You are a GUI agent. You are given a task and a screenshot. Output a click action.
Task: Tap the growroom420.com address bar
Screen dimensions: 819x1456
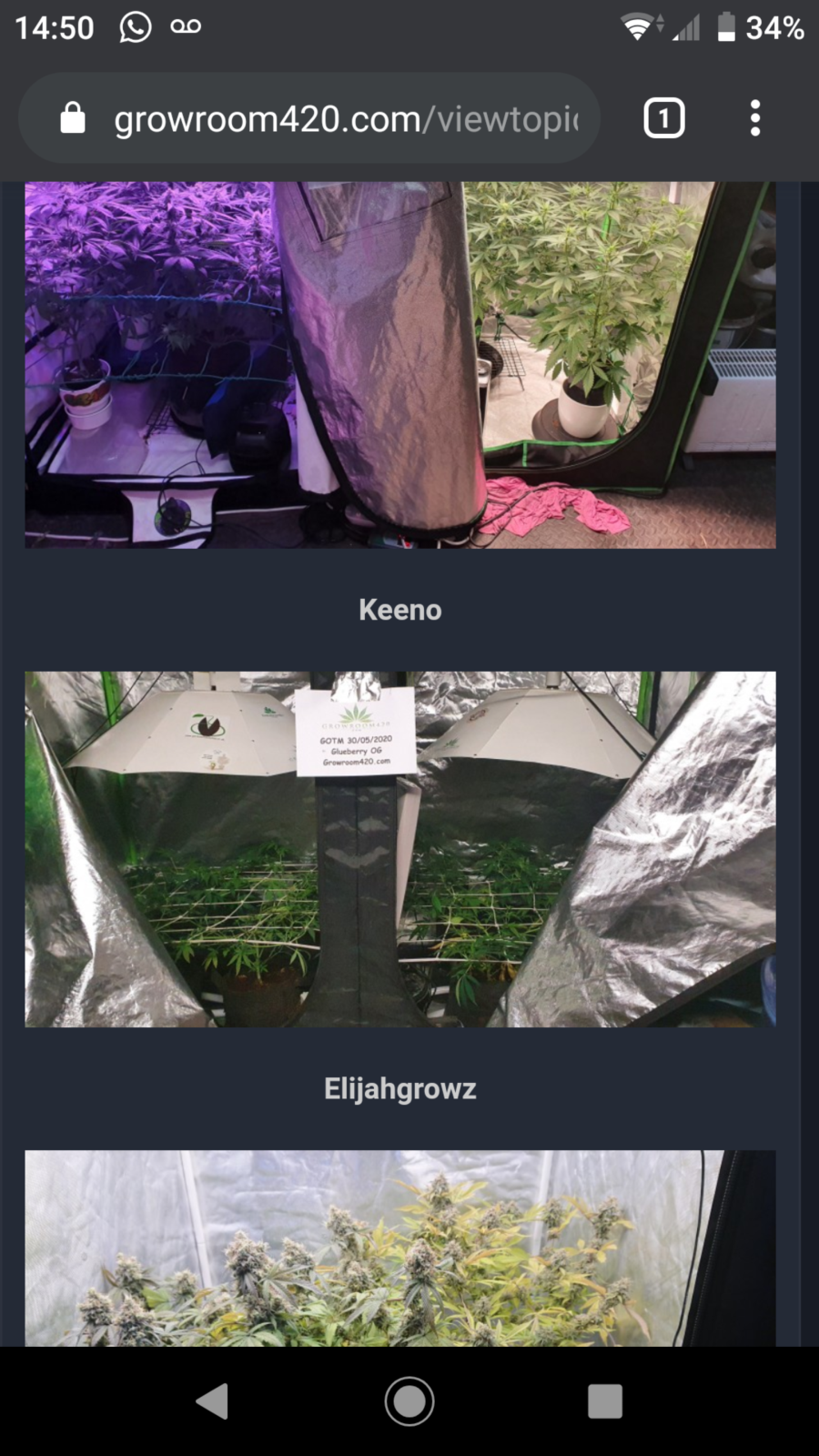point(346,119)
